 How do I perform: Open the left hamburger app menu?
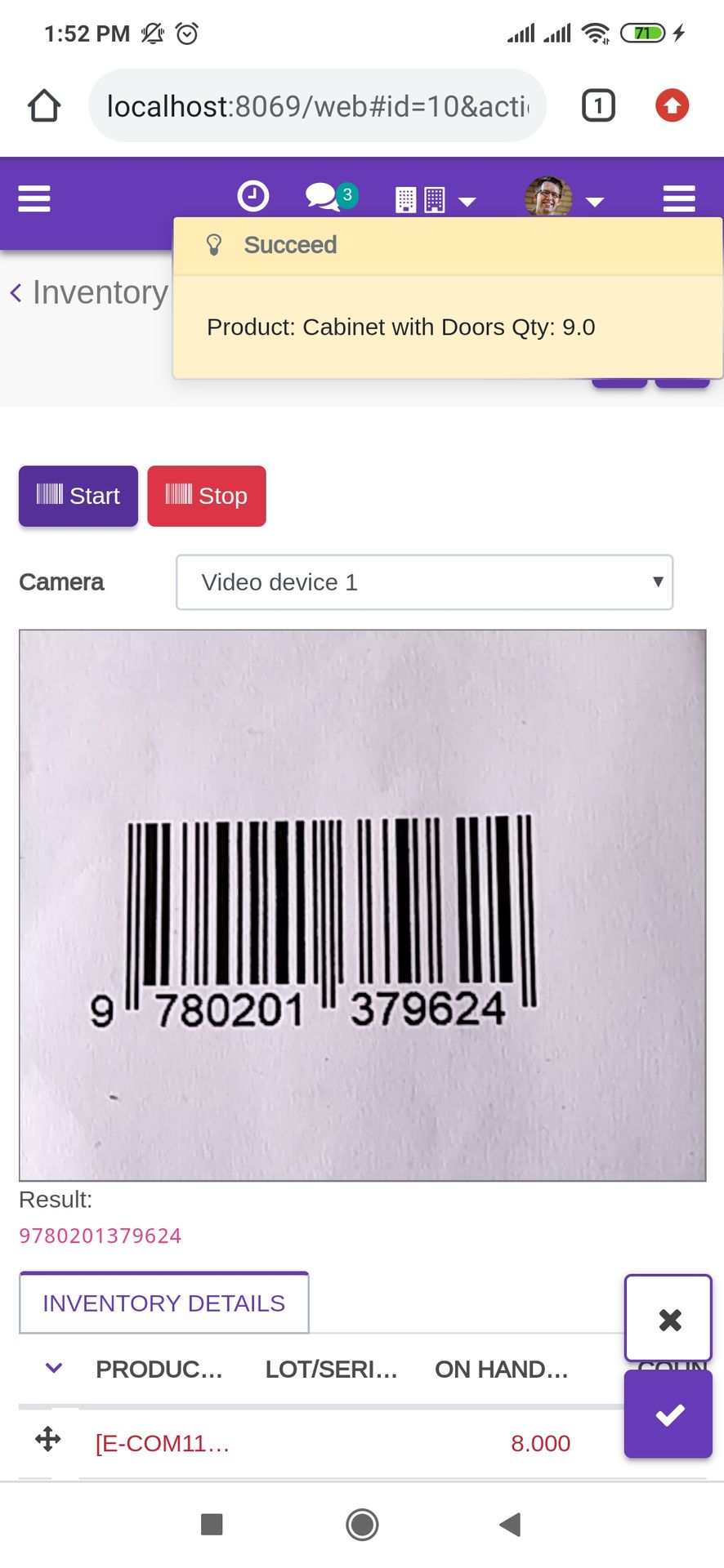[34, 198]
